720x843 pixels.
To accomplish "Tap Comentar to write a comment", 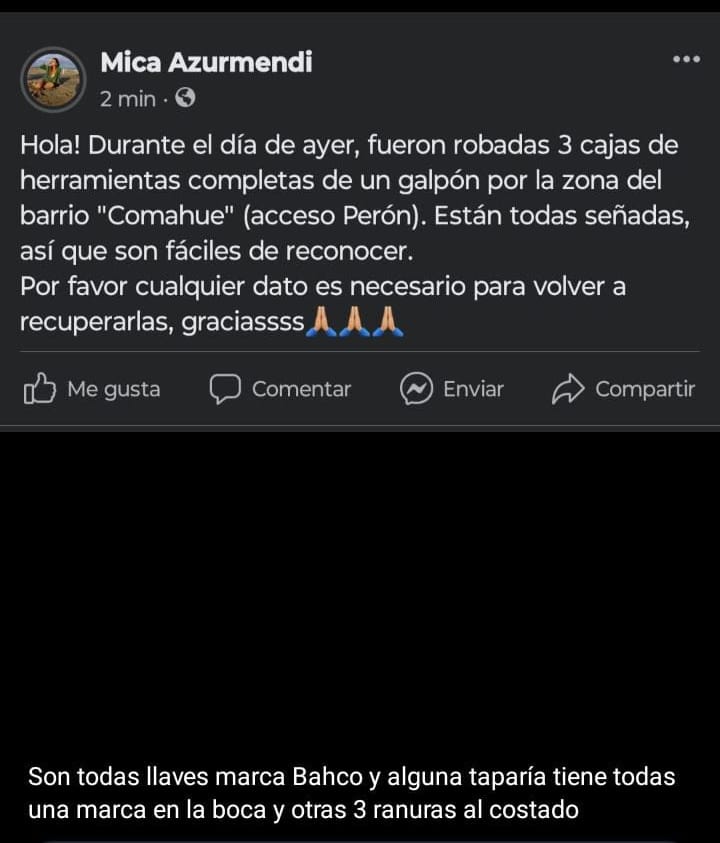I will [x=281, y=389].
